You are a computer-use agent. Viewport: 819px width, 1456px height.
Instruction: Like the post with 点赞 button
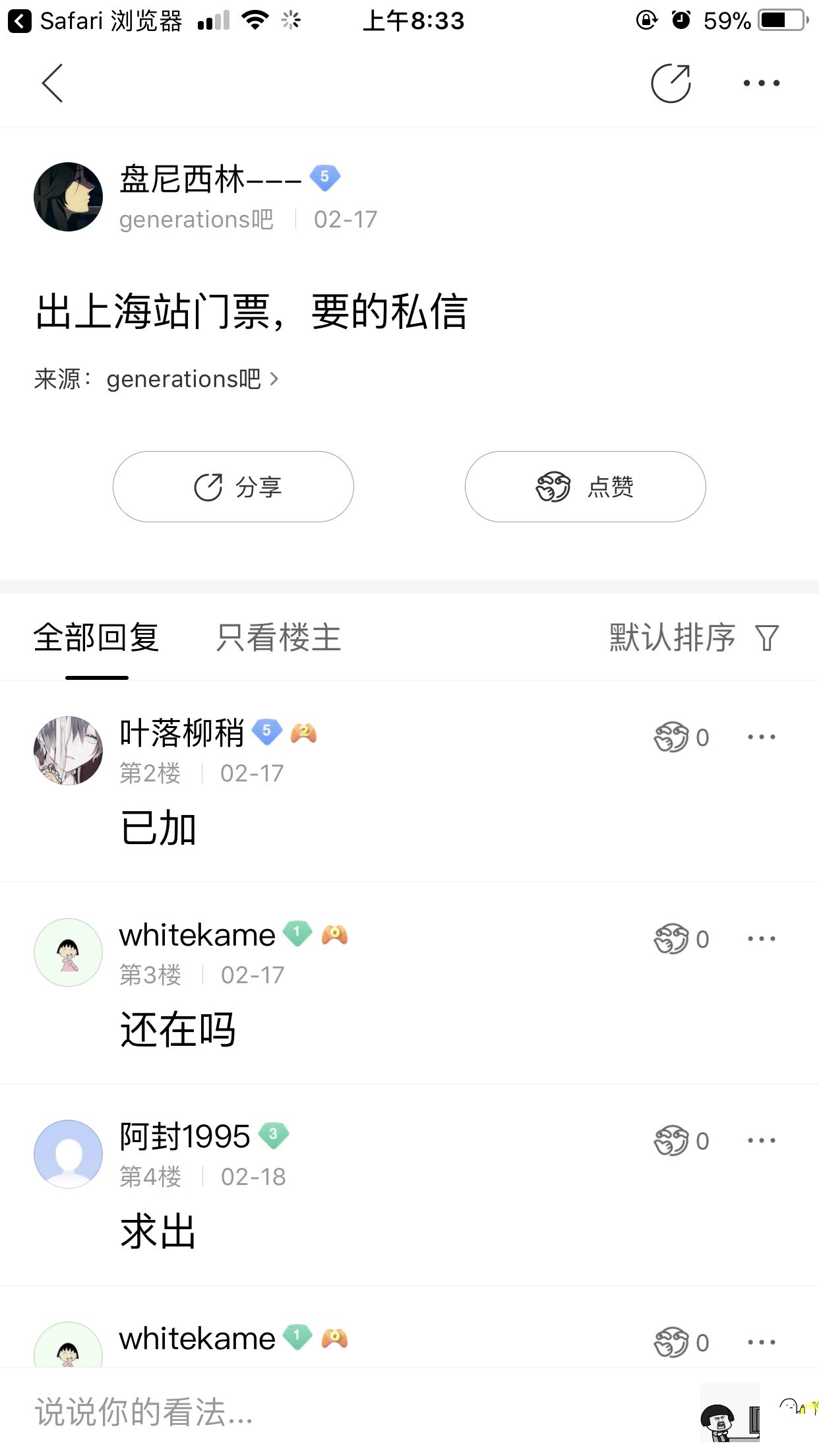tap(585, 487)
